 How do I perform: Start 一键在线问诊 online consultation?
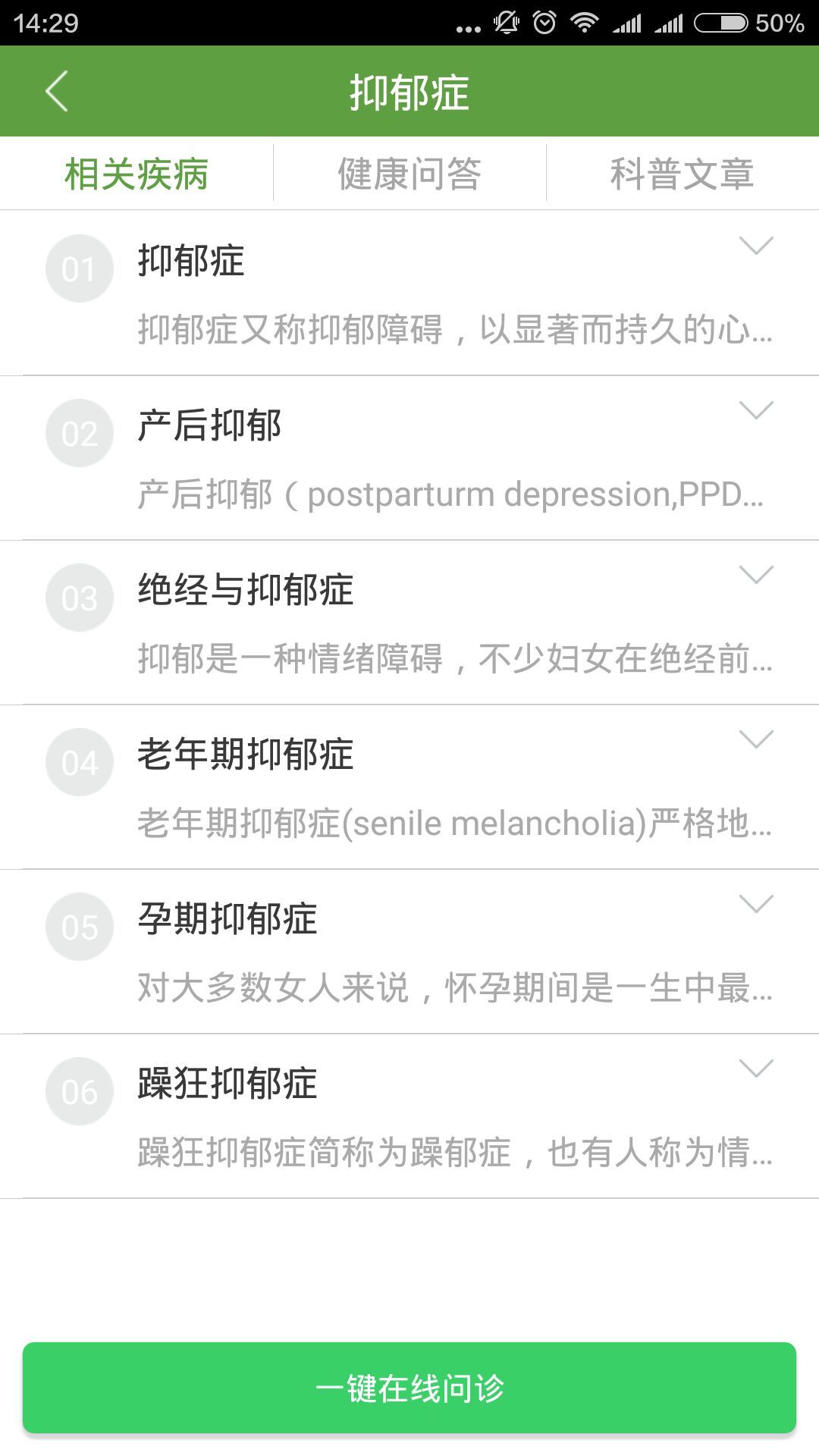click(x=409, y=1388)
